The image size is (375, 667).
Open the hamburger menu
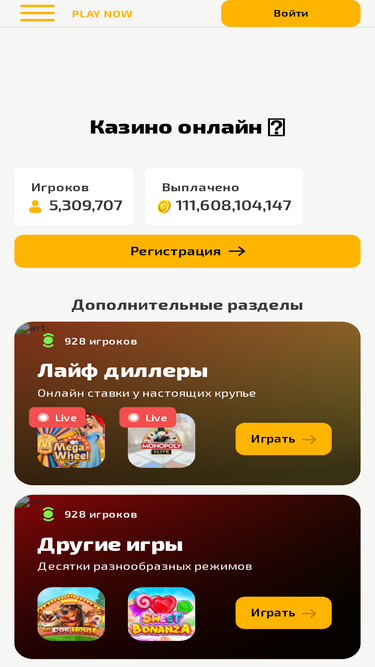(x=37, y=13)
